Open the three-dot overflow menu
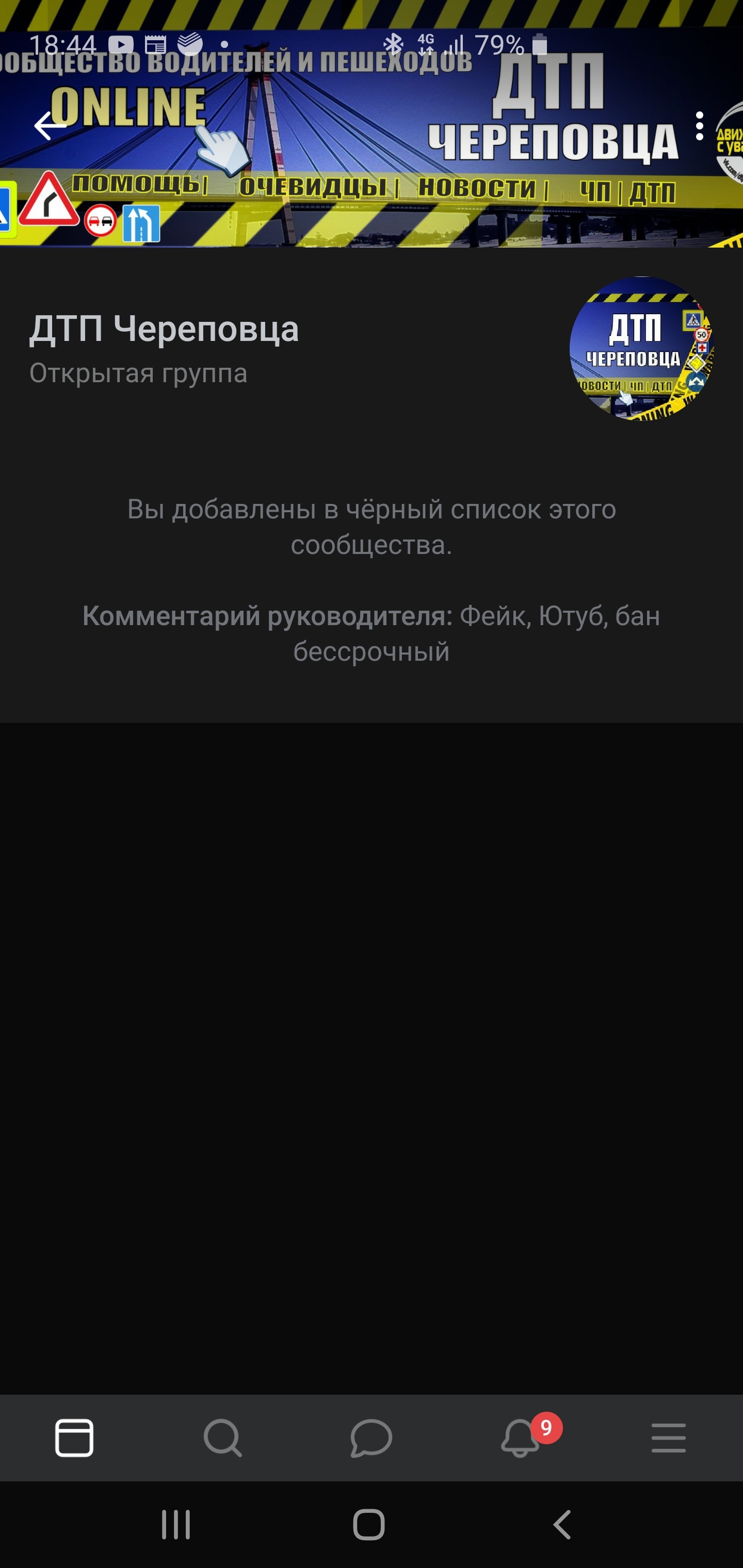 tap(699, 126)
